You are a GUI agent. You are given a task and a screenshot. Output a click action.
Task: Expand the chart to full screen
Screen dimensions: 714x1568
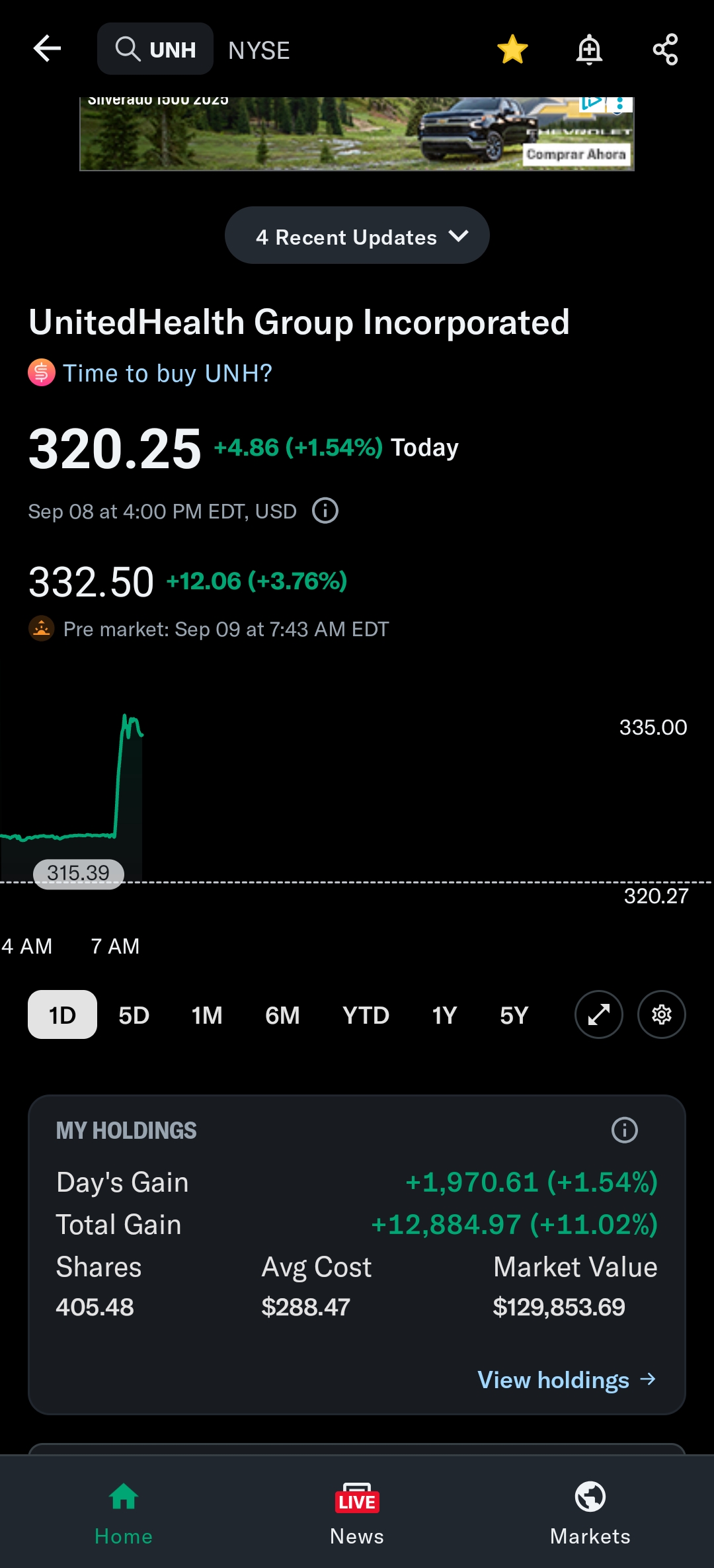598,1014
